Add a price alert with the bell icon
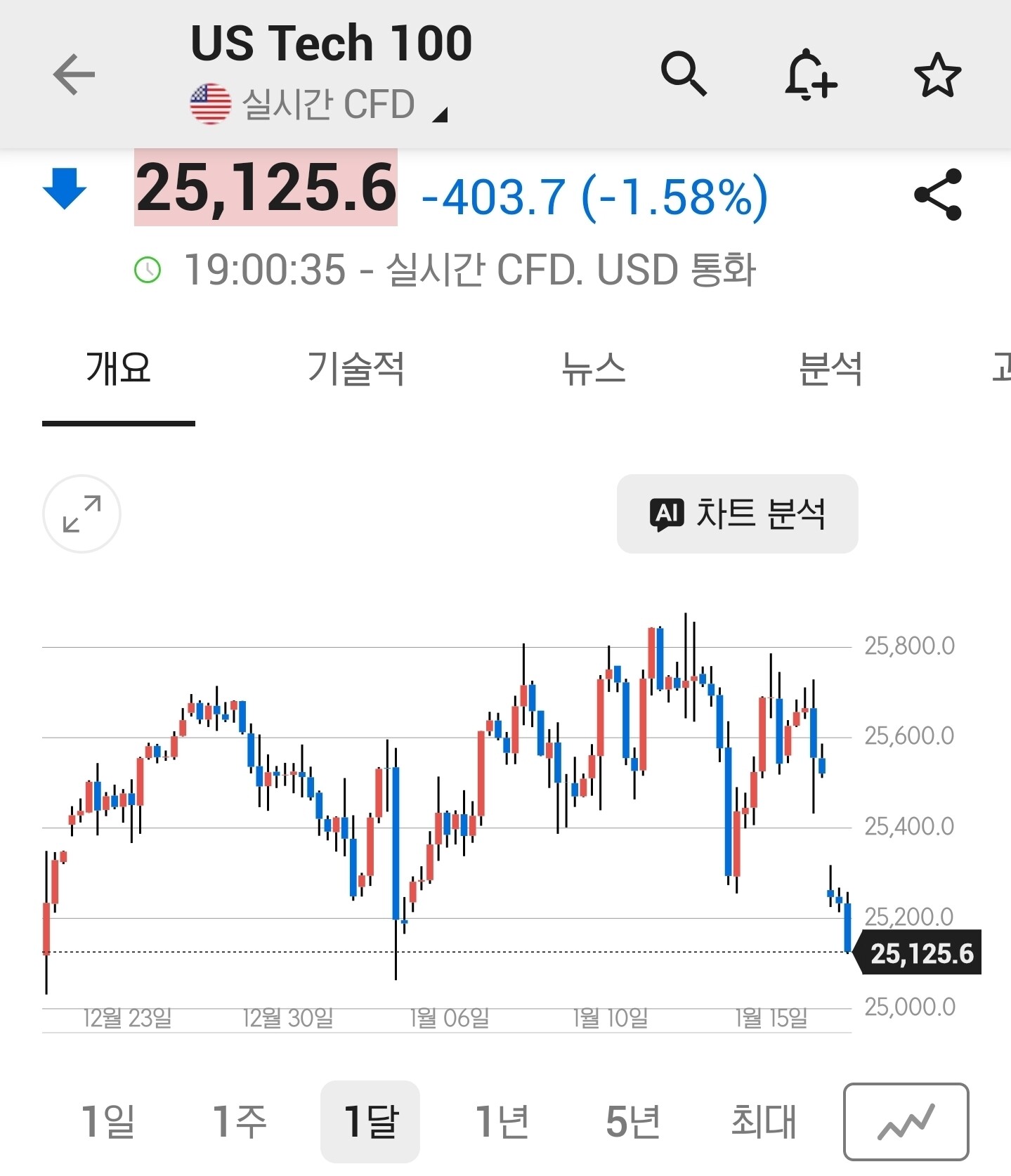This screenshot has width=1011, height=1176. (x=810, y=74)
